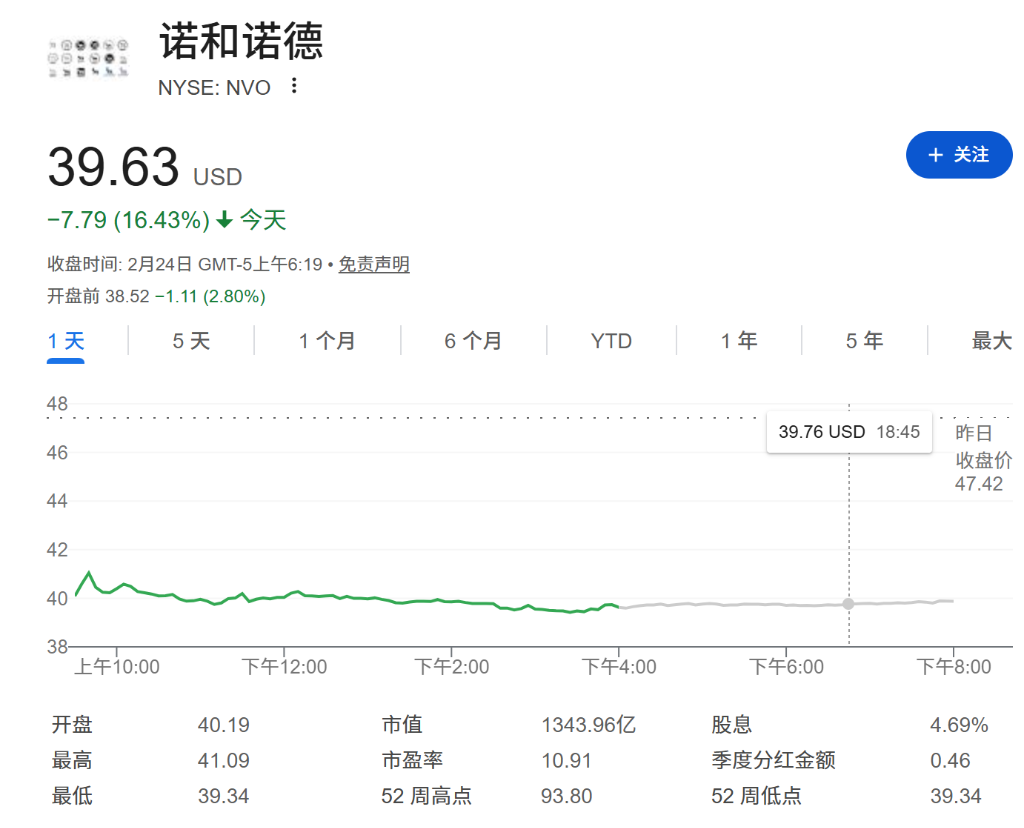
Task: Switch to the 1 个月 range
Action: point(327,341)
